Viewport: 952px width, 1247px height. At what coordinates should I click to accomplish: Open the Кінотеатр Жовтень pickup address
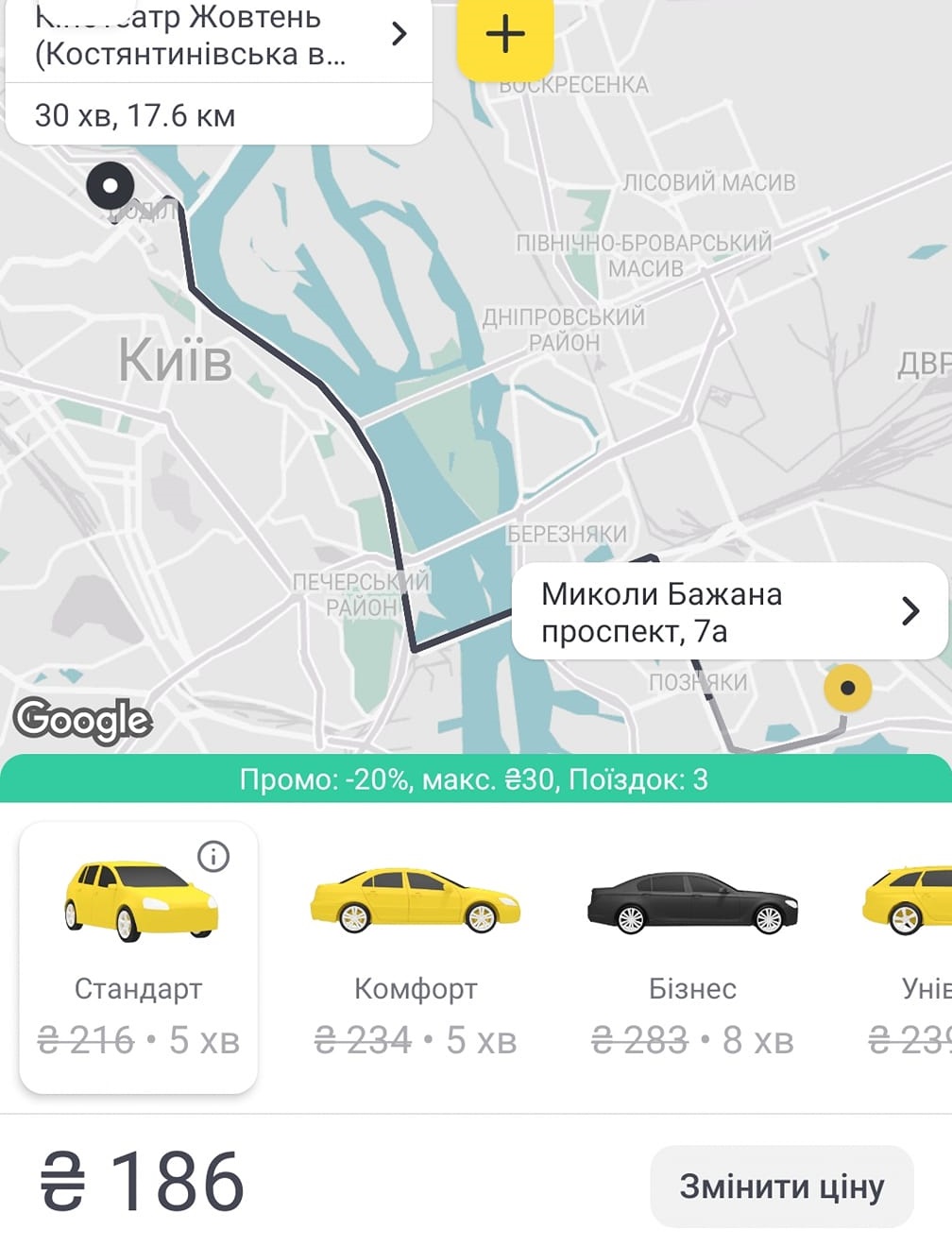(217, 38)
